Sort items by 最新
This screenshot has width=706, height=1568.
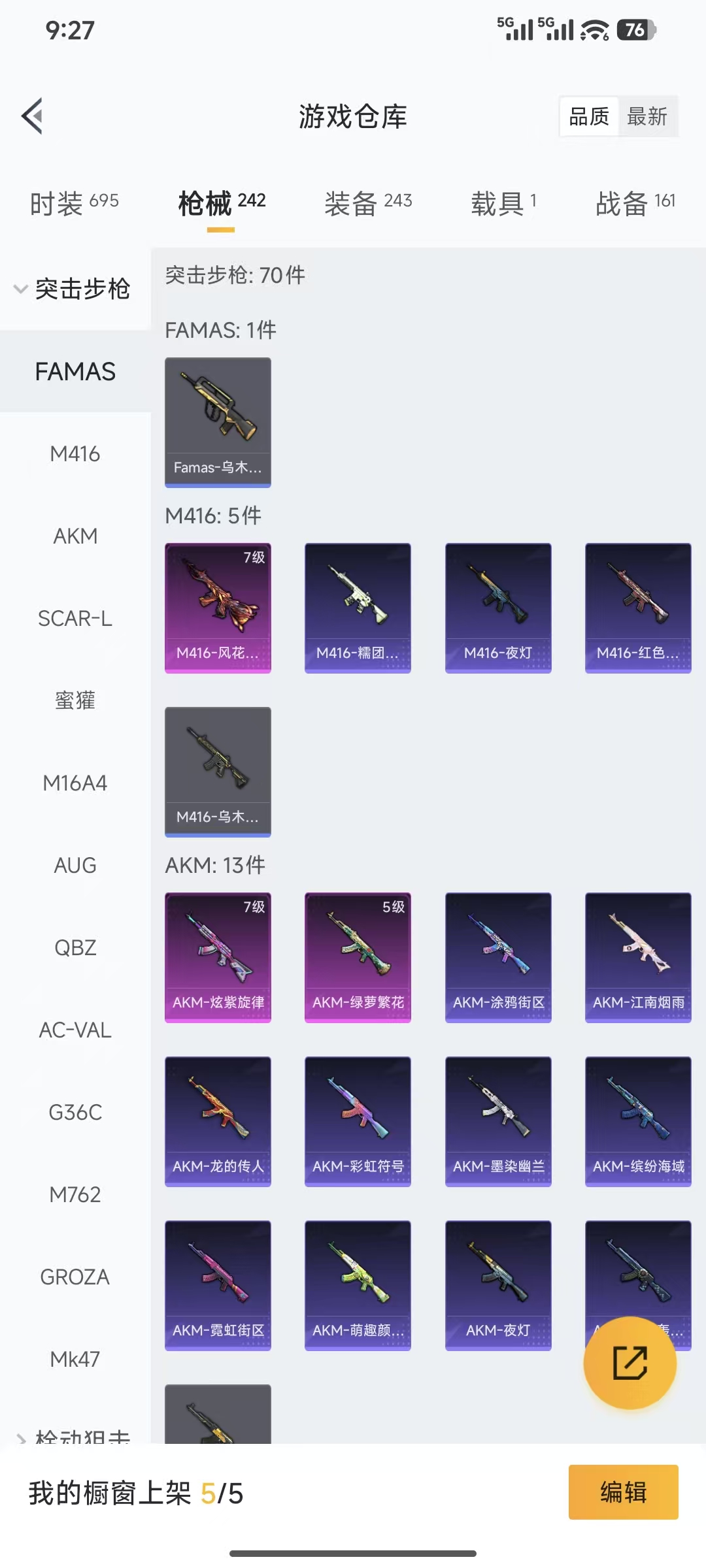click(x=647, y=117)
